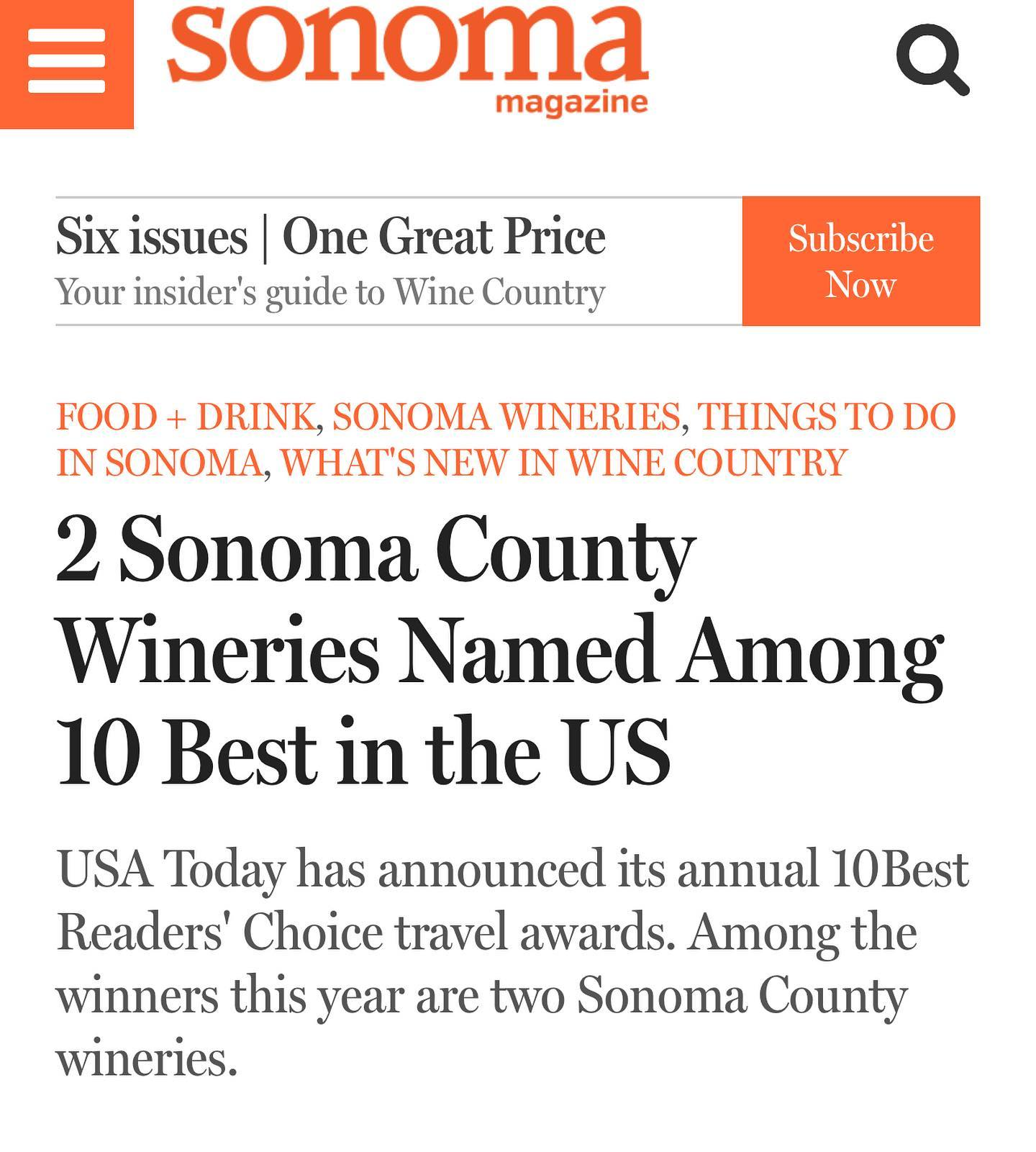Viewport: 1036px width, 1152px height.
Task: Open the hamburger menu
Action: pos(66,62)
